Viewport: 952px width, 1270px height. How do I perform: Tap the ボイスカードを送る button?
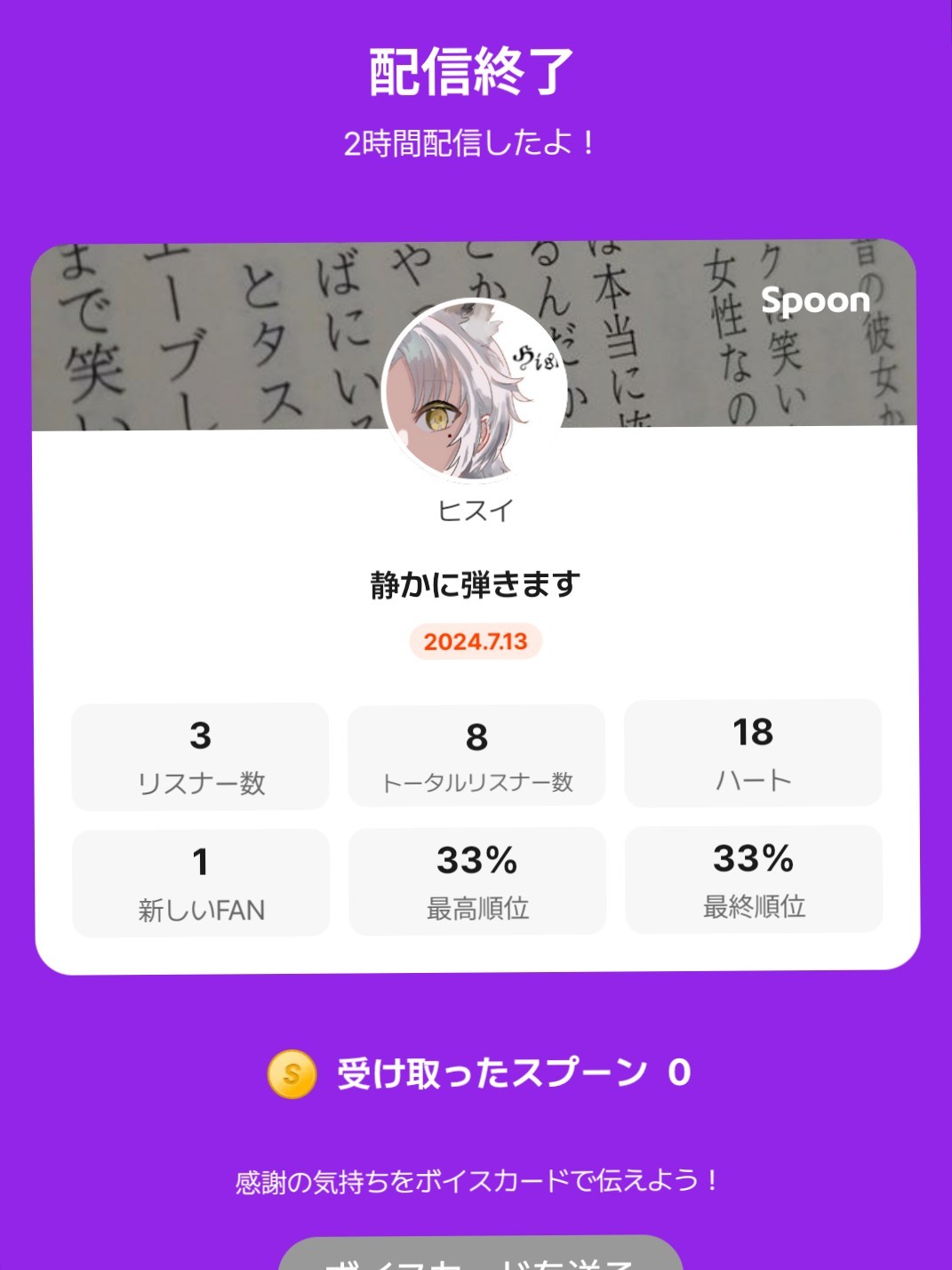[x=480, y=1256]
